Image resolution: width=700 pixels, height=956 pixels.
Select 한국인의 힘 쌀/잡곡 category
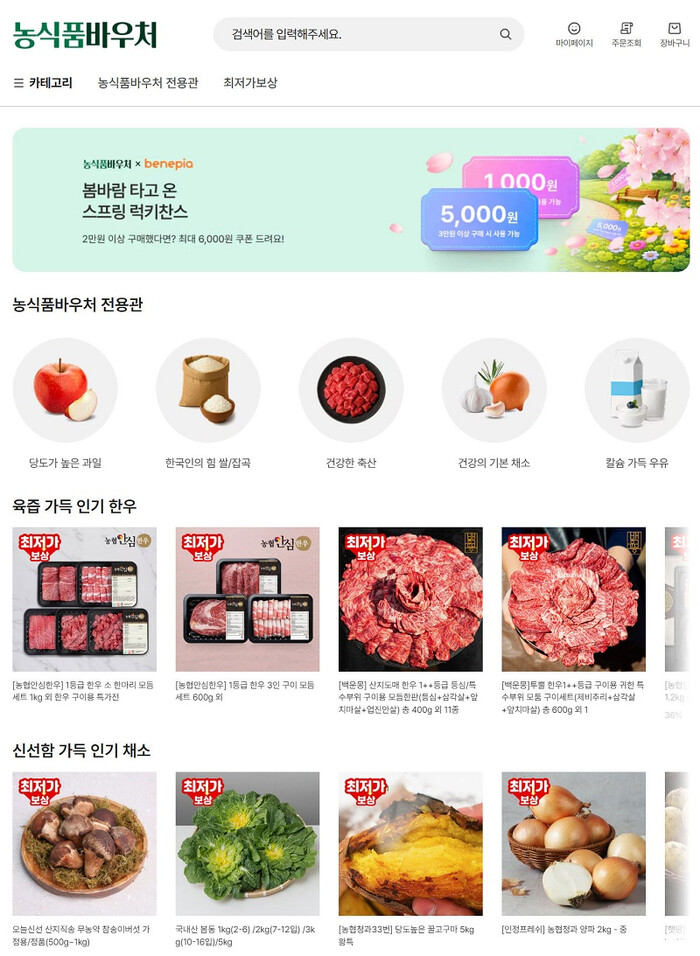click(208, 391)
